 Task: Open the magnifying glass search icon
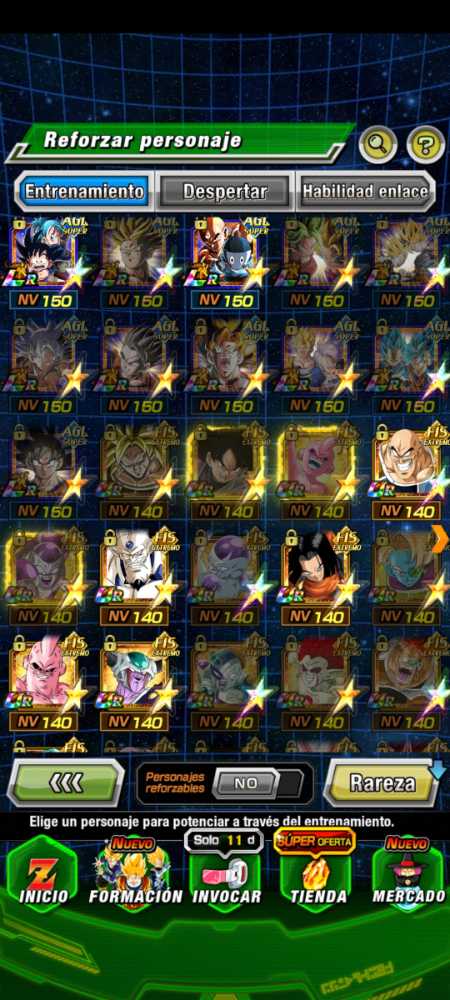(x=378, y=145)
